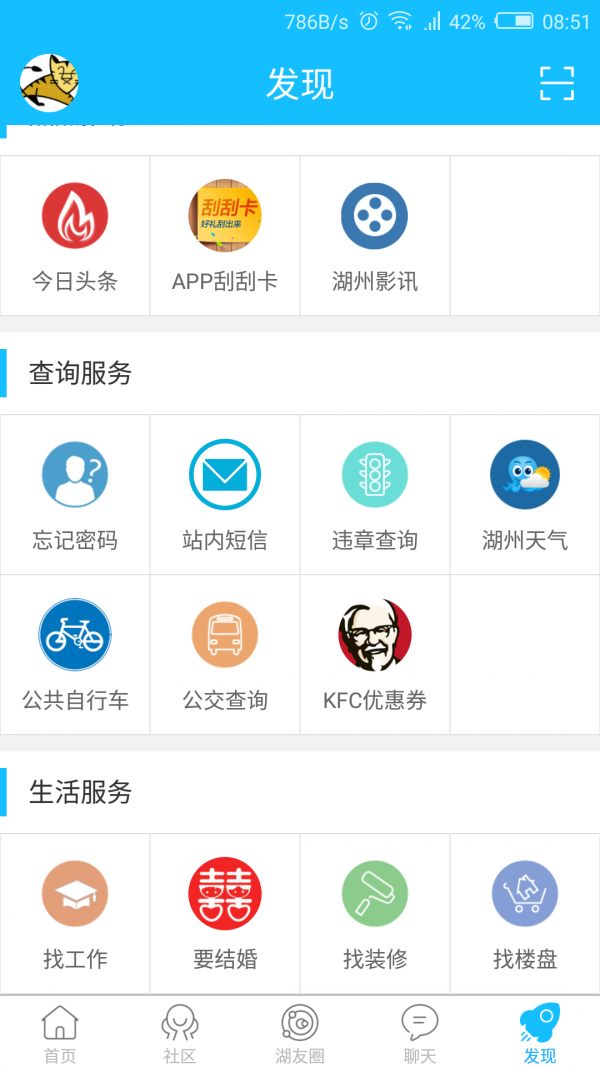Switch to the 社区 tab

180,1034
